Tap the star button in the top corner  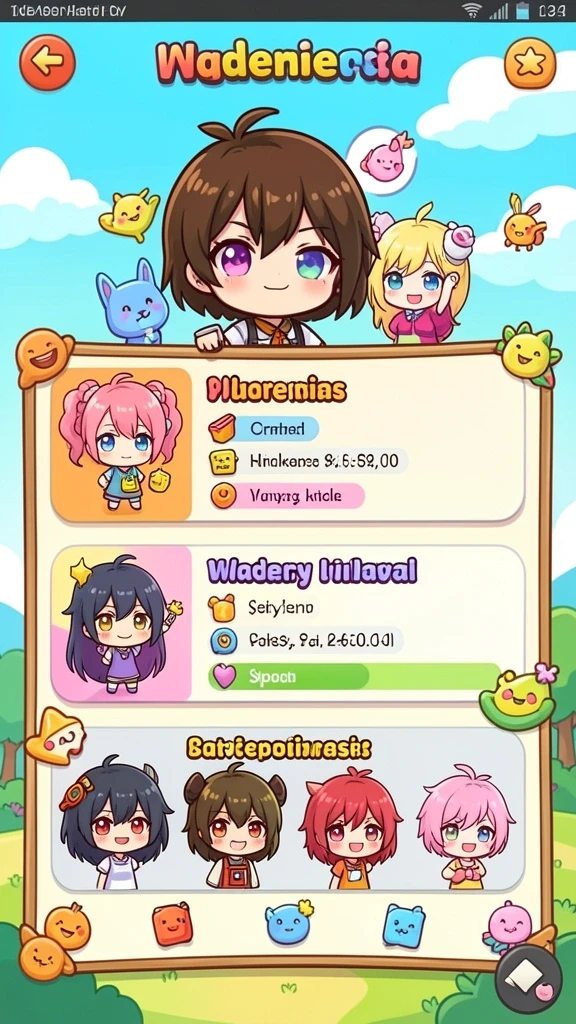pos(530,63)
